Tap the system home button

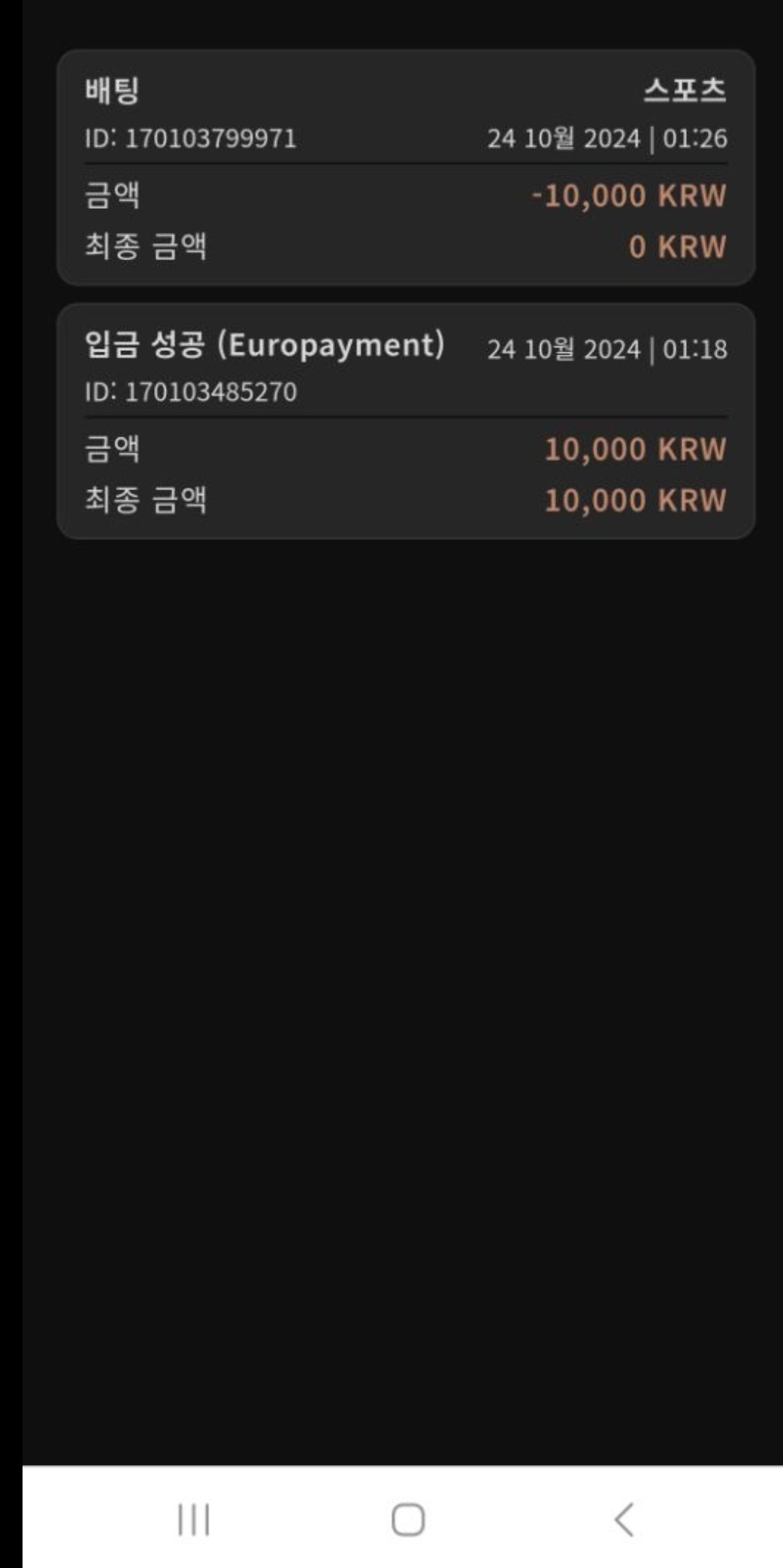click(408, 1519)
